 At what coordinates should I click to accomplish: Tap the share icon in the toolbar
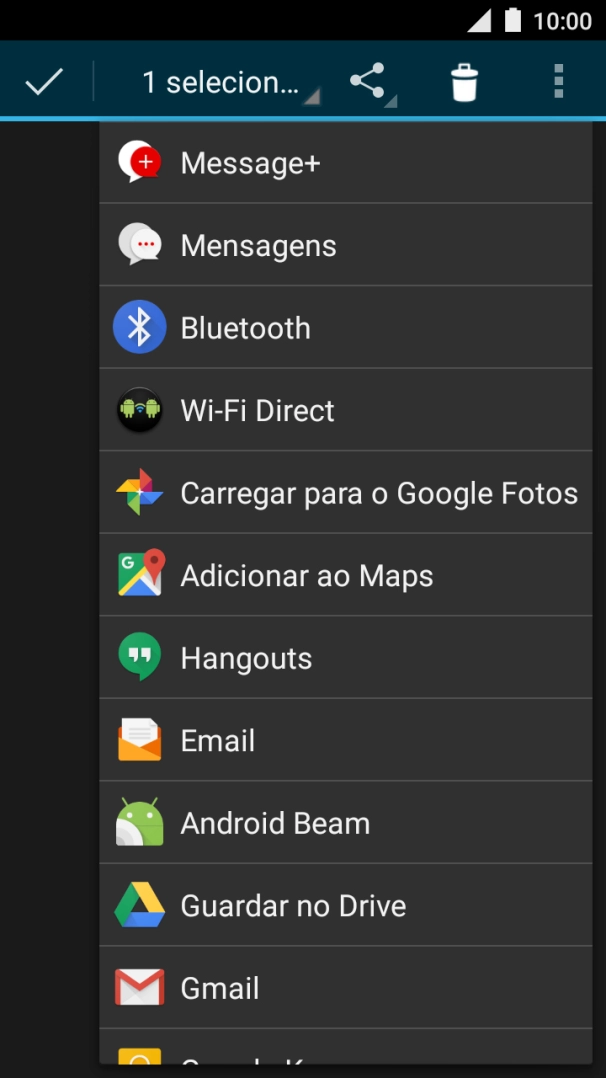coord(369,82)
